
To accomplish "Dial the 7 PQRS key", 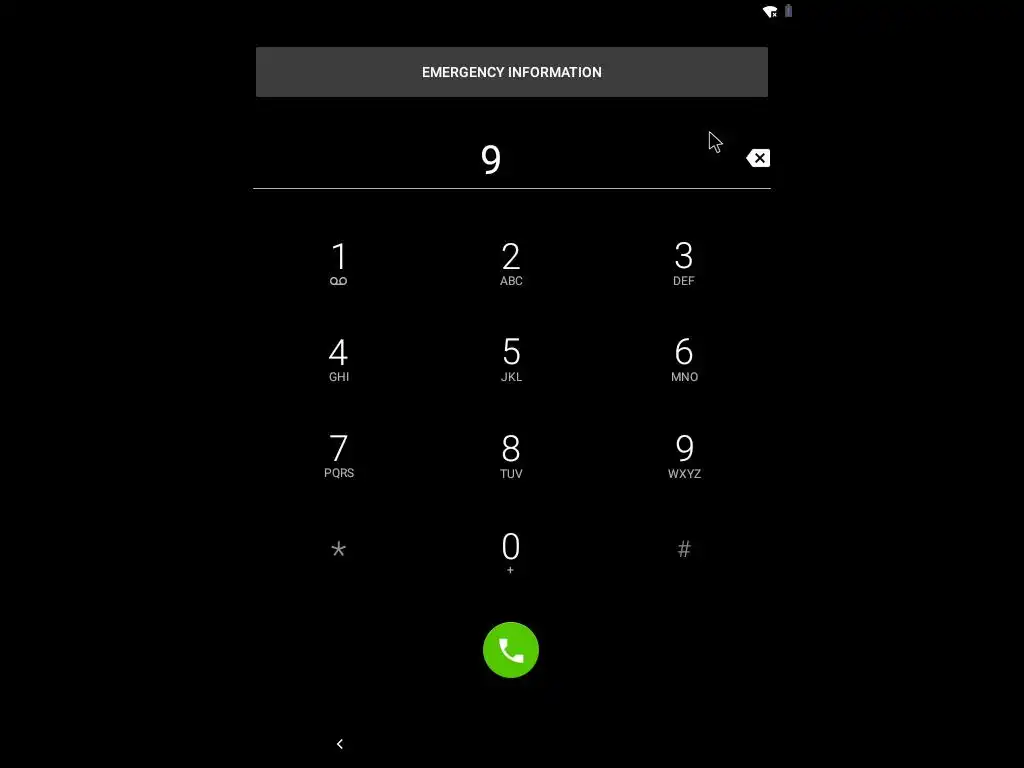I will point(339,456).
